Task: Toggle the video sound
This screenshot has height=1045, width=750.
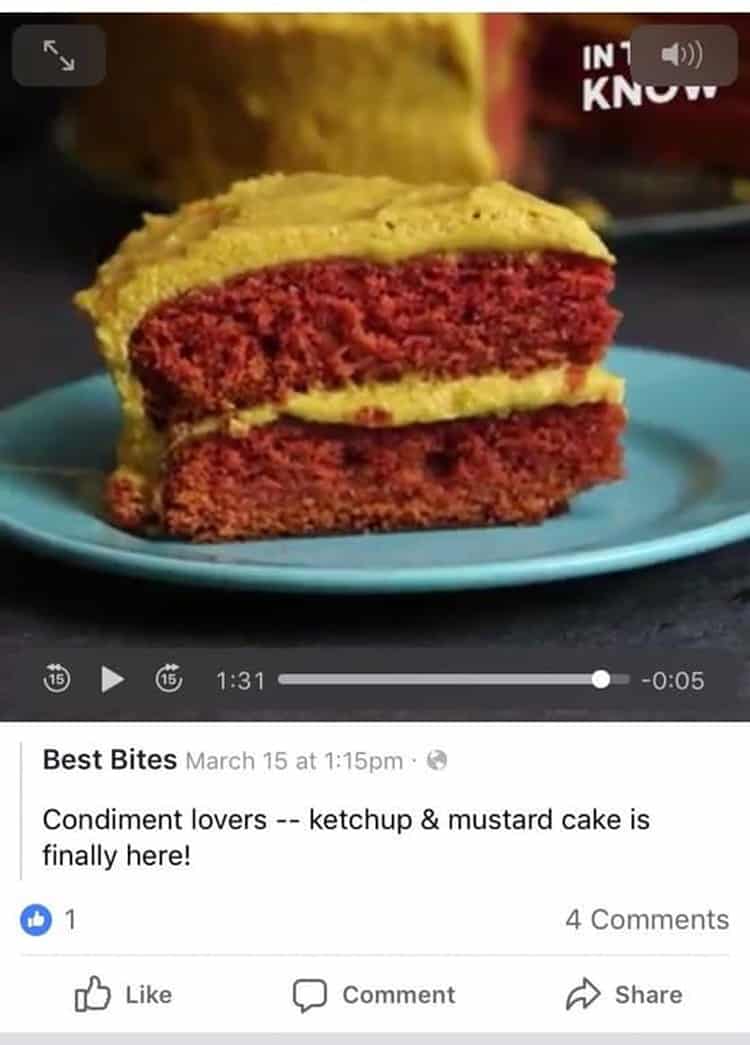Action: pos(683,55)
